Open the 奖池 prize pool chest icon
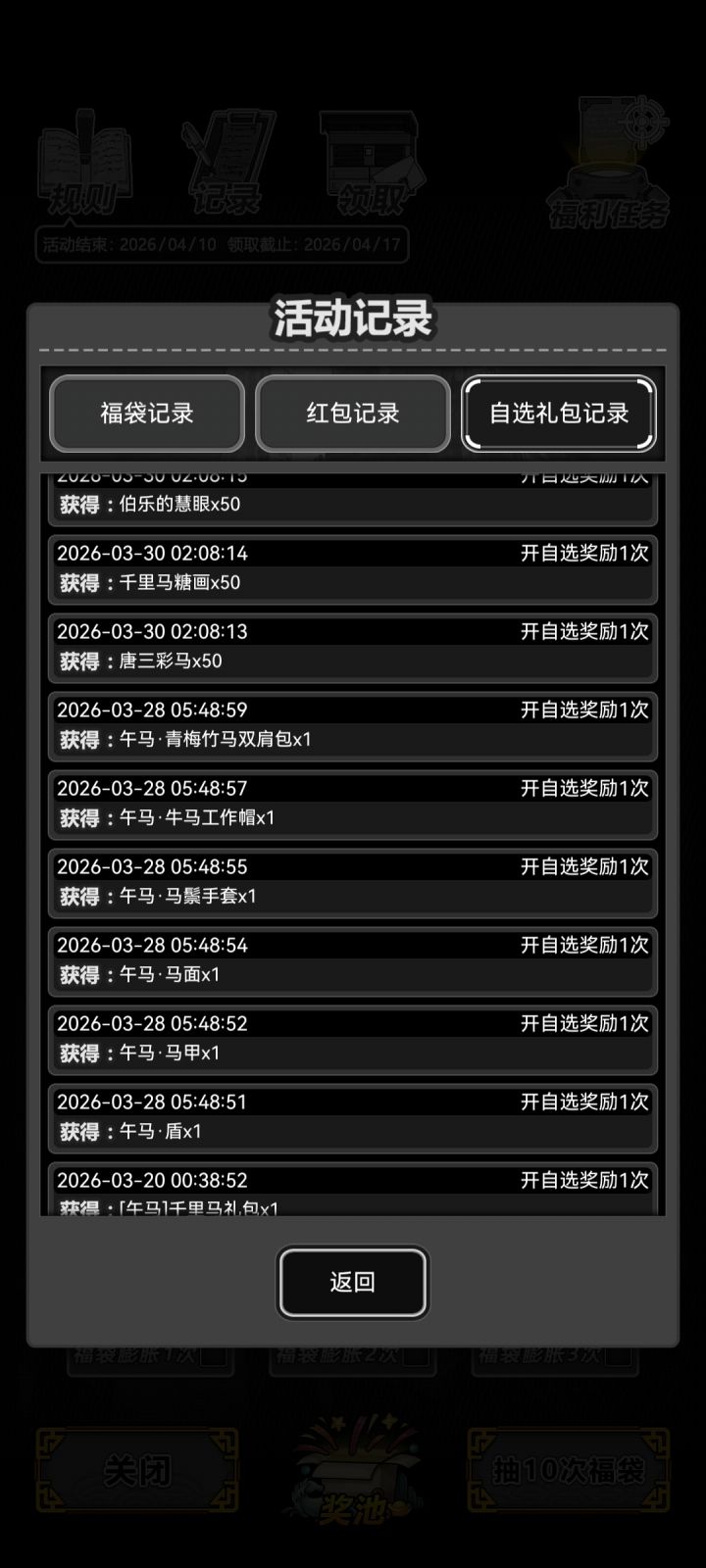 (x=353, y=1480)
